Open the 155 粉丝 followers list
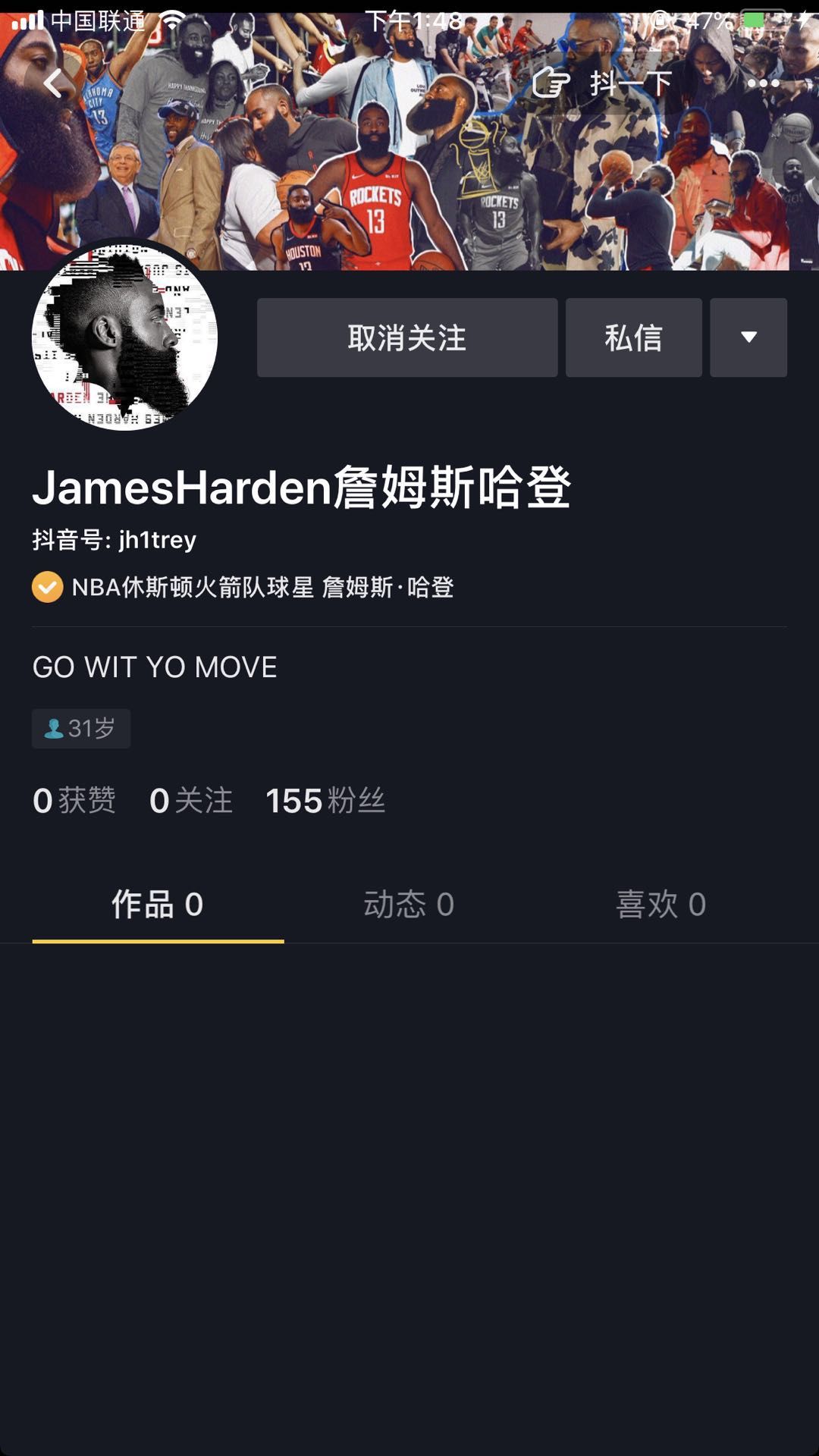This screenshot has width=819, height=1456. (325, 801)
